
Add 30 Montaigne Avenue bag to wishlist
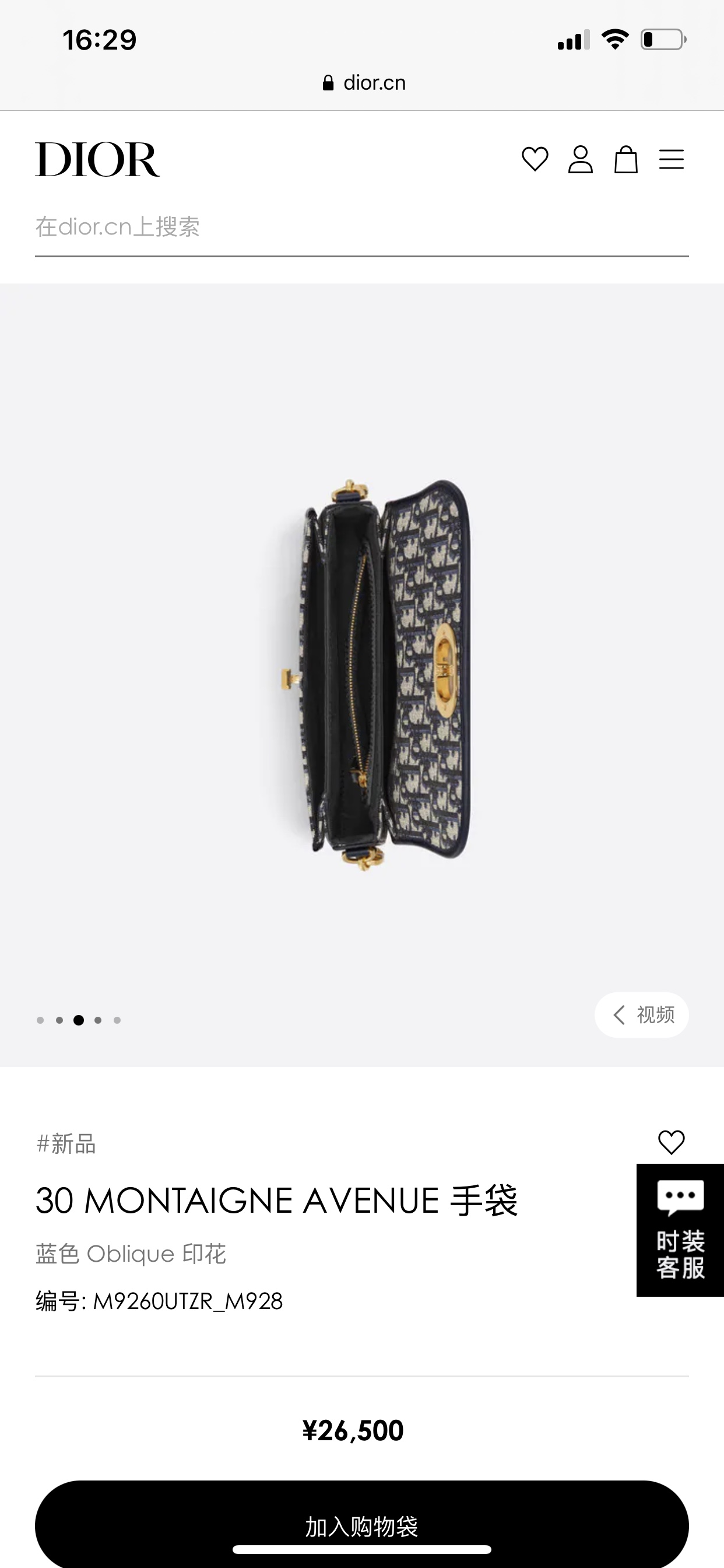click(671, 1143)
